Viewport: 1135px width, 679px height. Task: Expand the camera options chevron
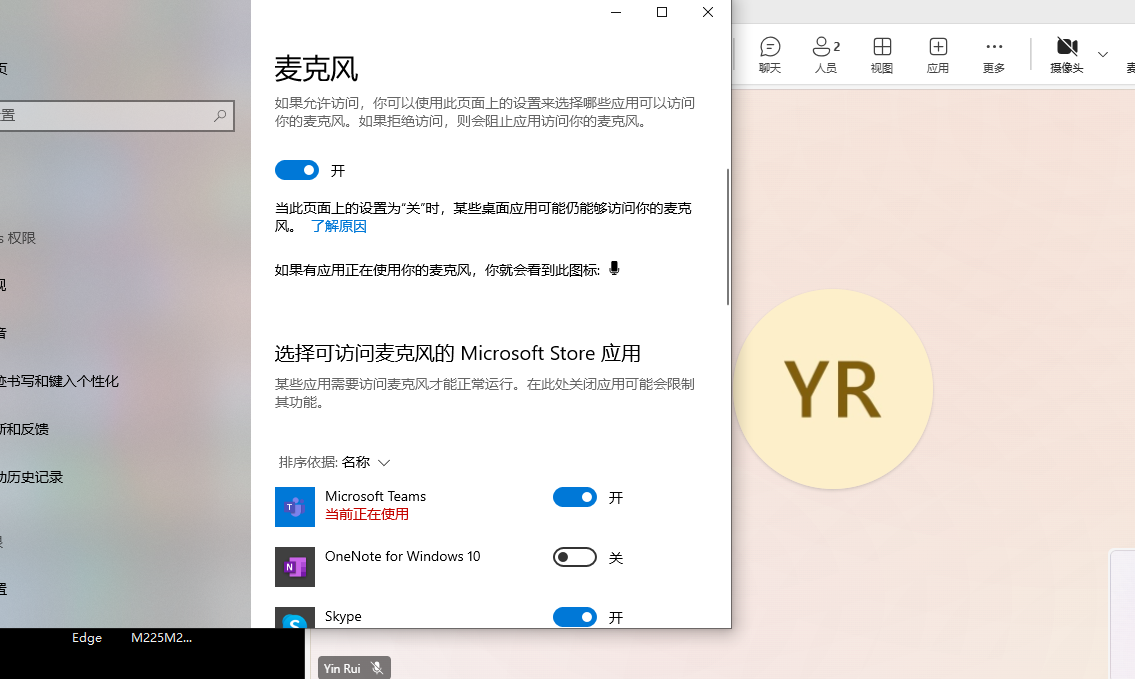pos(1103,54)
